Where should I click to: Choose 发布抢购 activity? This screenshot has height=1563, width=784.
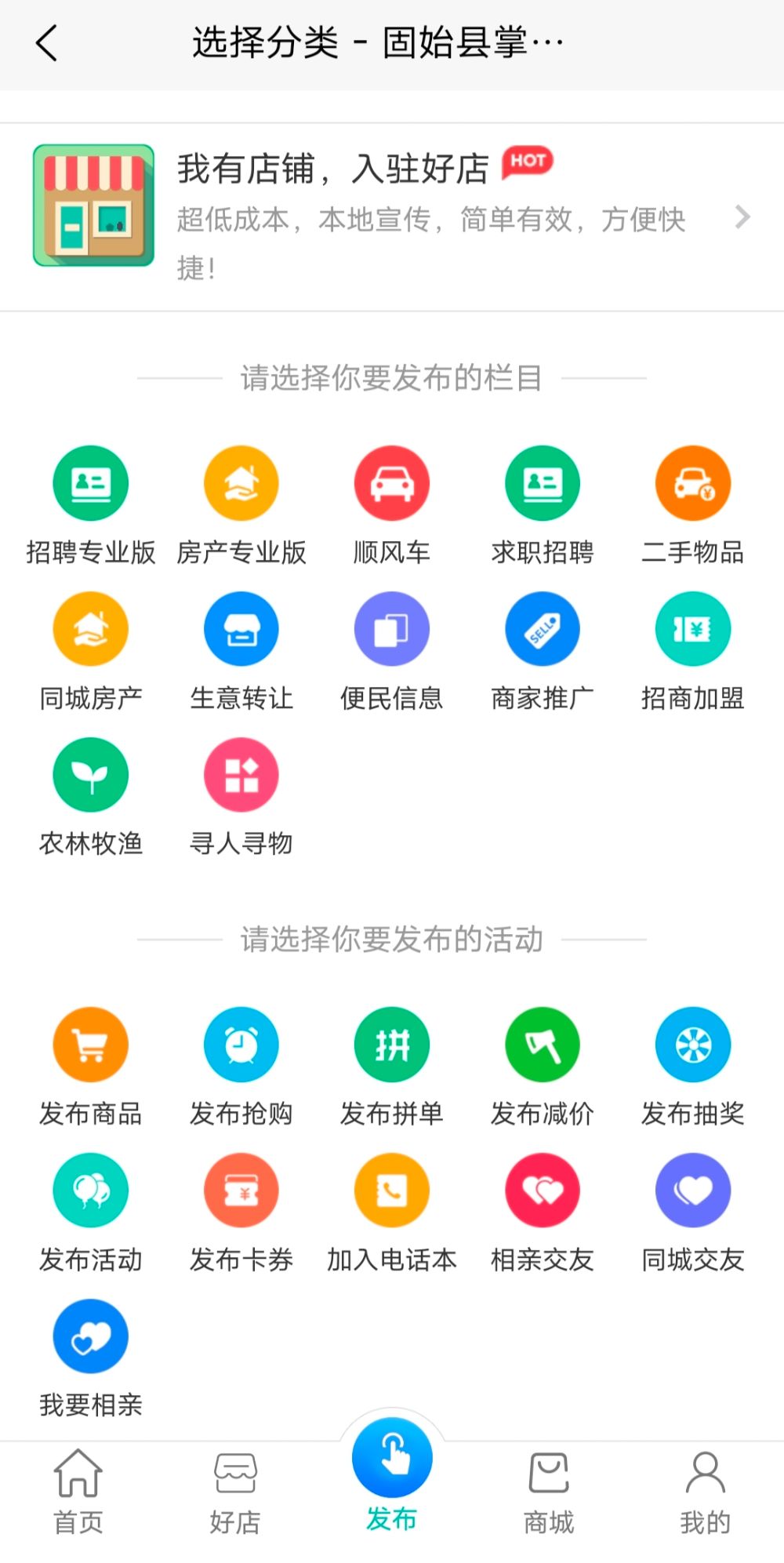click(x=241, y=1065)
